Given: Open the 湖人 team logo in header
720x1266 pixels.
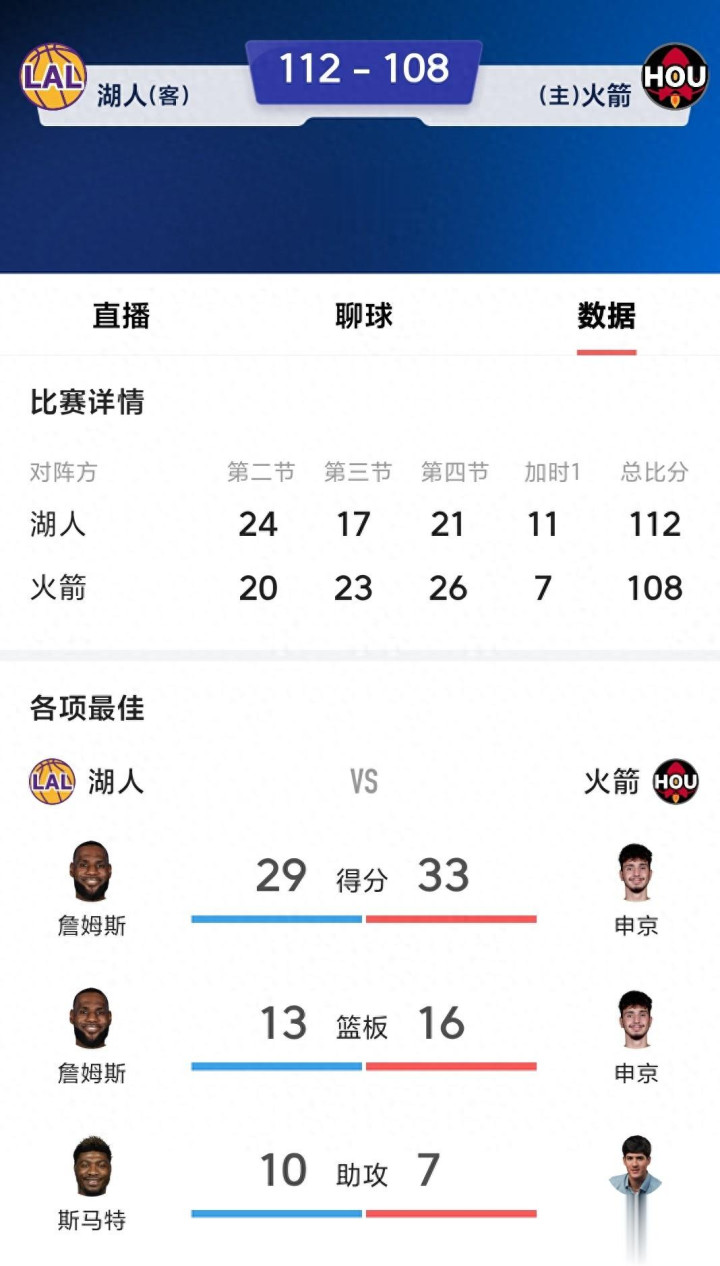Looking at the screenshot, I should coord(54,76).
